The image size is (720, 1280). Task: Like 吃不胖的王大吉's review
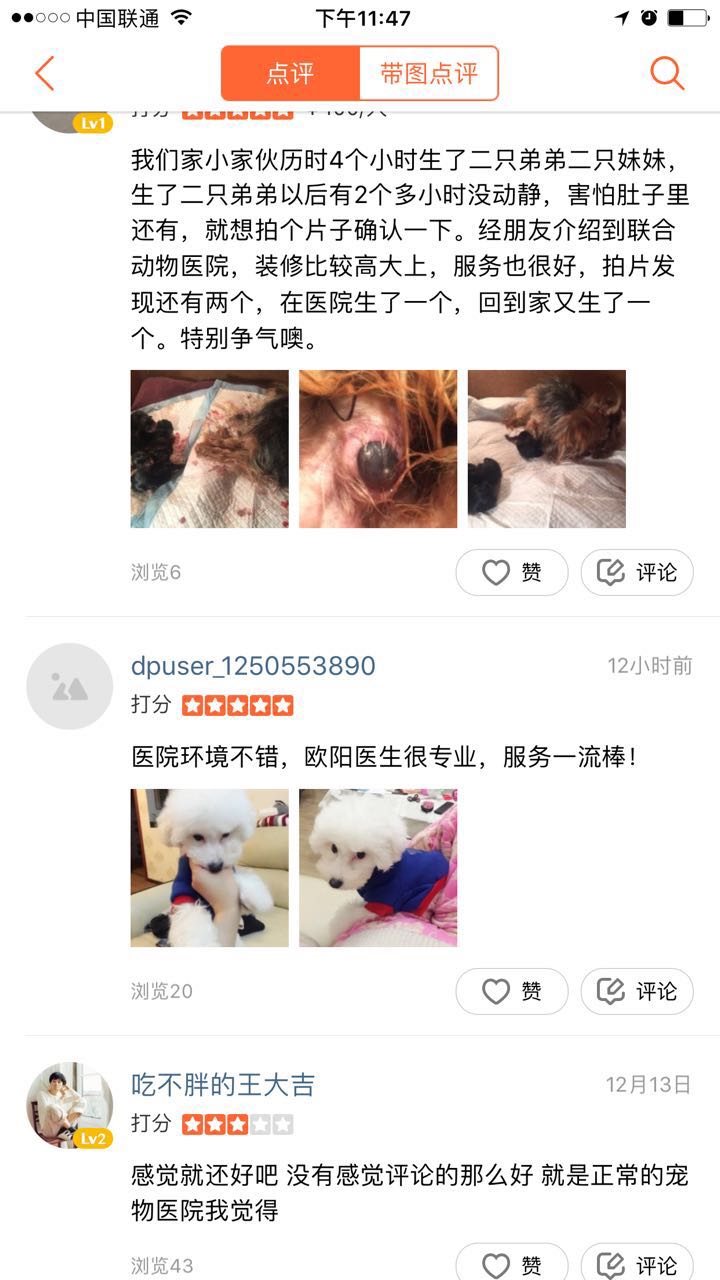(x=512, y=1263)
